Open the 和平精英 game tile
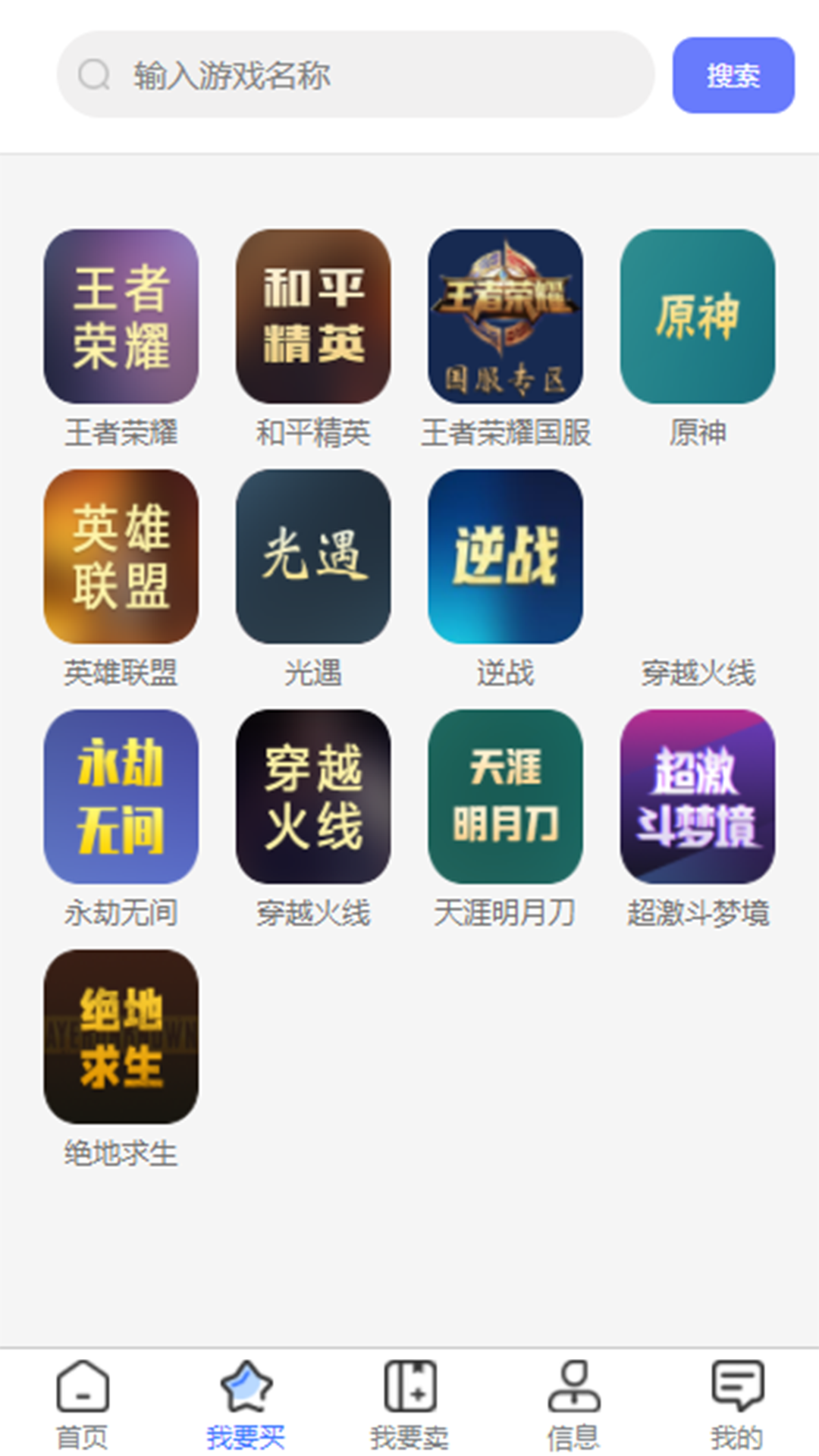The height and width of the screenshot is (1456, 819). 313,317
